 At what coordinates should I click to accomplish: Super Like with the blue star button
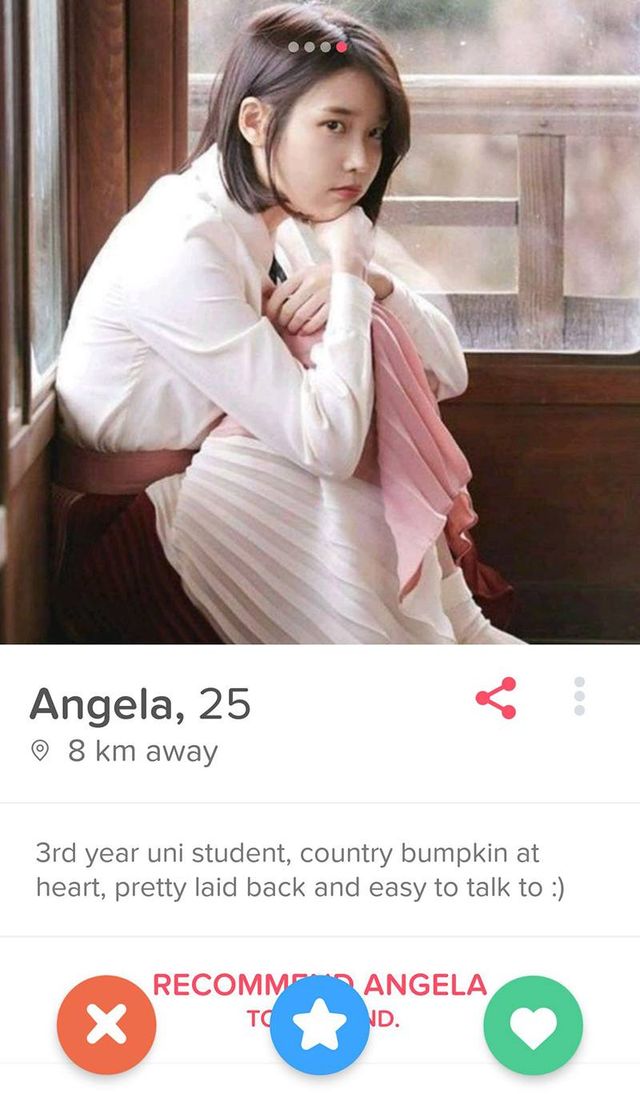click(x=320, y=1025)
